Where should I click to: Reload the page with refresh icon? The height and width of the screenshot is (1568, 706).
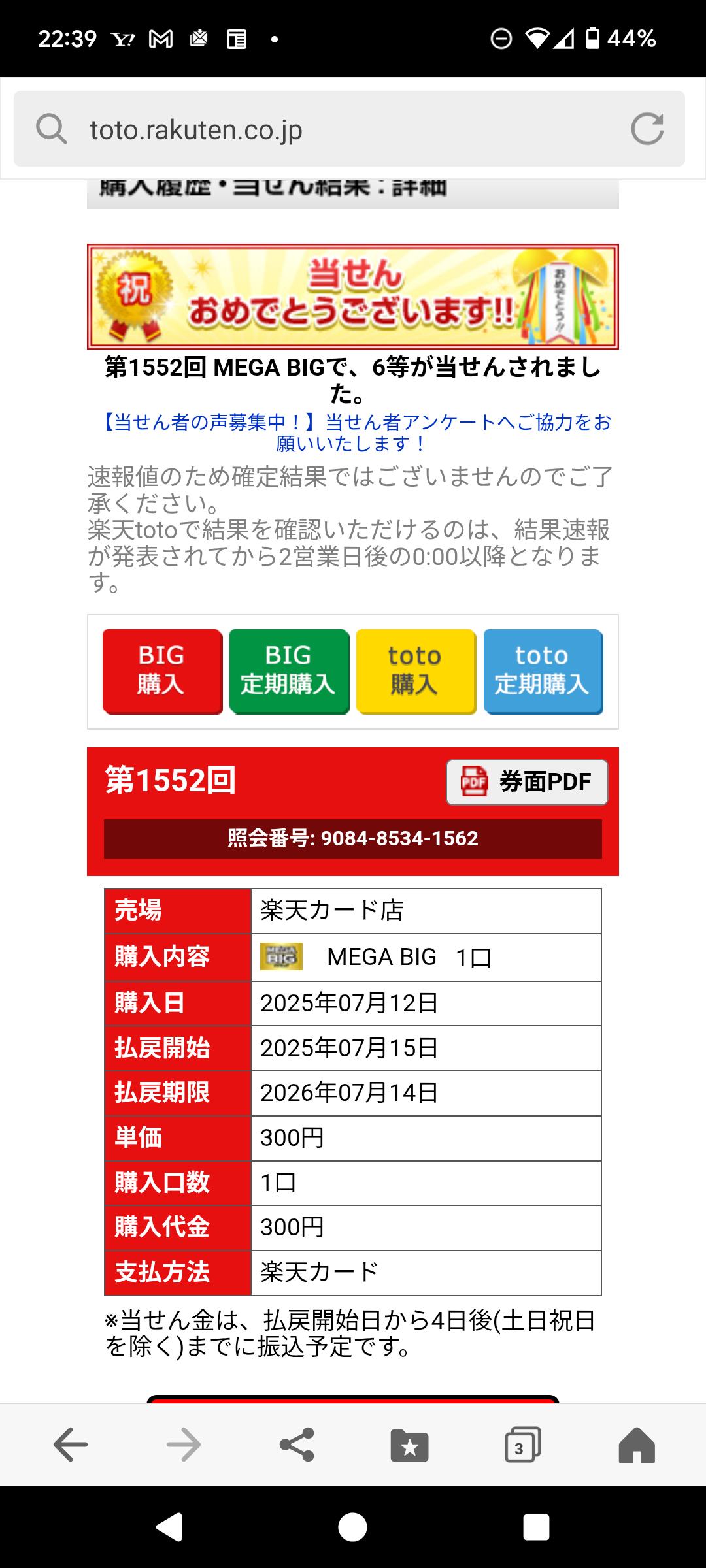[x=647, y=129]
